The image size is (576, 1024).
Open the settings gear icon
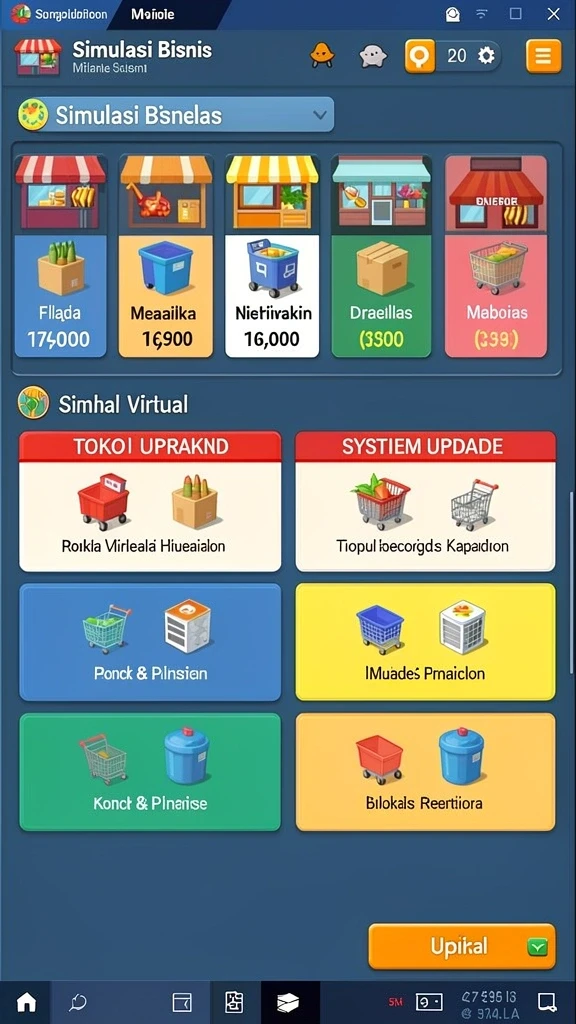pos(487,56)
